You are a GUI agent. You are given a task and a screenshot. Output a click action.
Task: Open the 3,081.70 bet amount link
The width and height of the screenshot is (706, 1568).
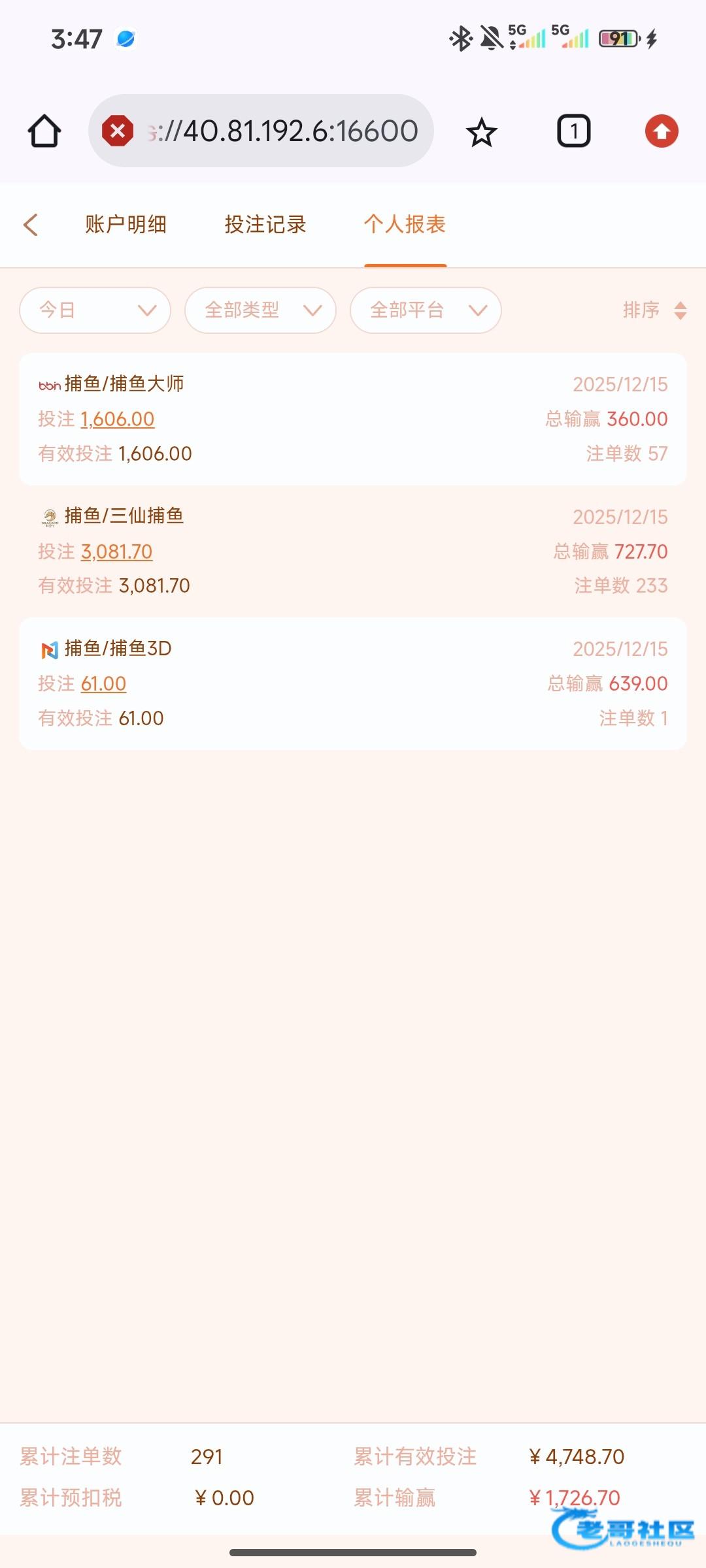[117, 552]
